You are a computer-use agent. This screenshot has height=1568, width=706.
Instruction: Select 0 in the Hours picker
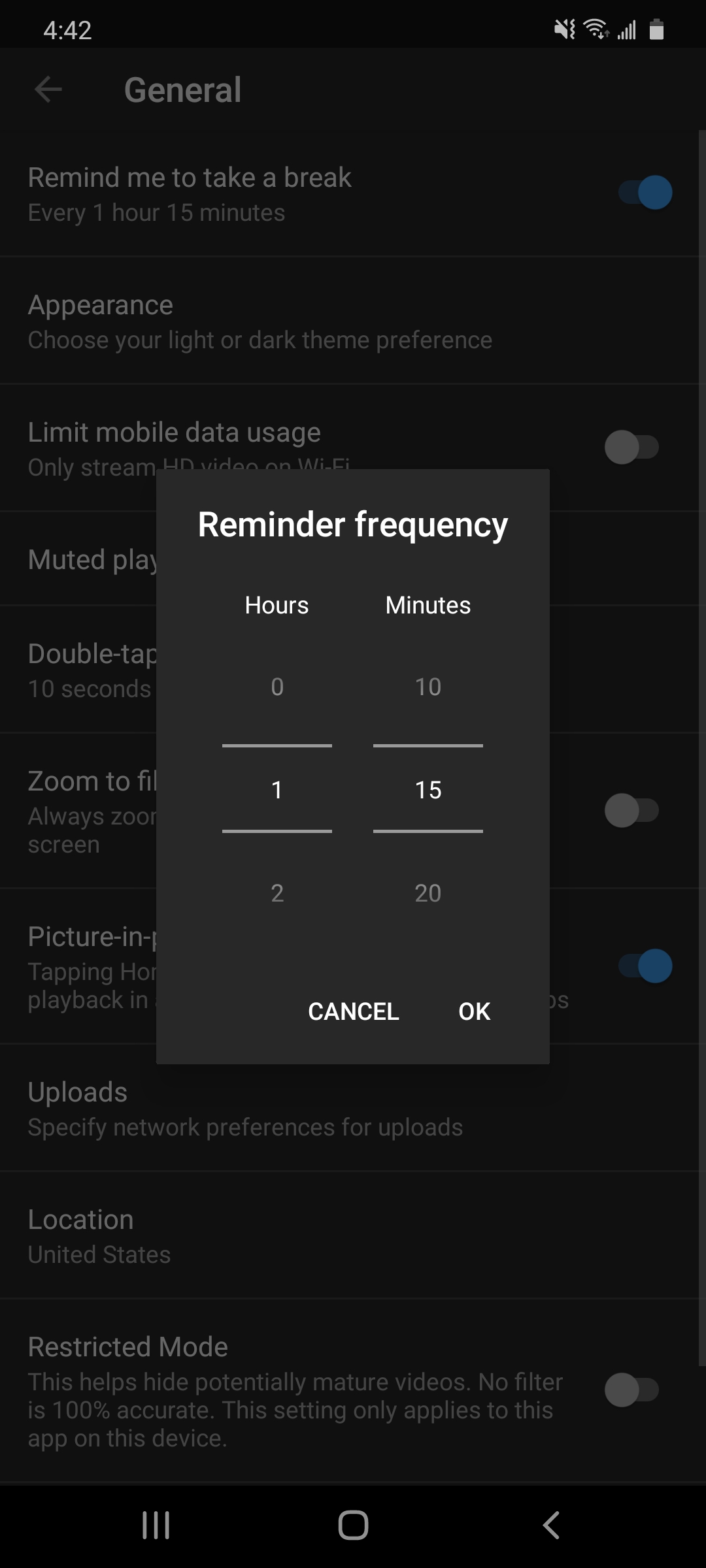(277, 687)
